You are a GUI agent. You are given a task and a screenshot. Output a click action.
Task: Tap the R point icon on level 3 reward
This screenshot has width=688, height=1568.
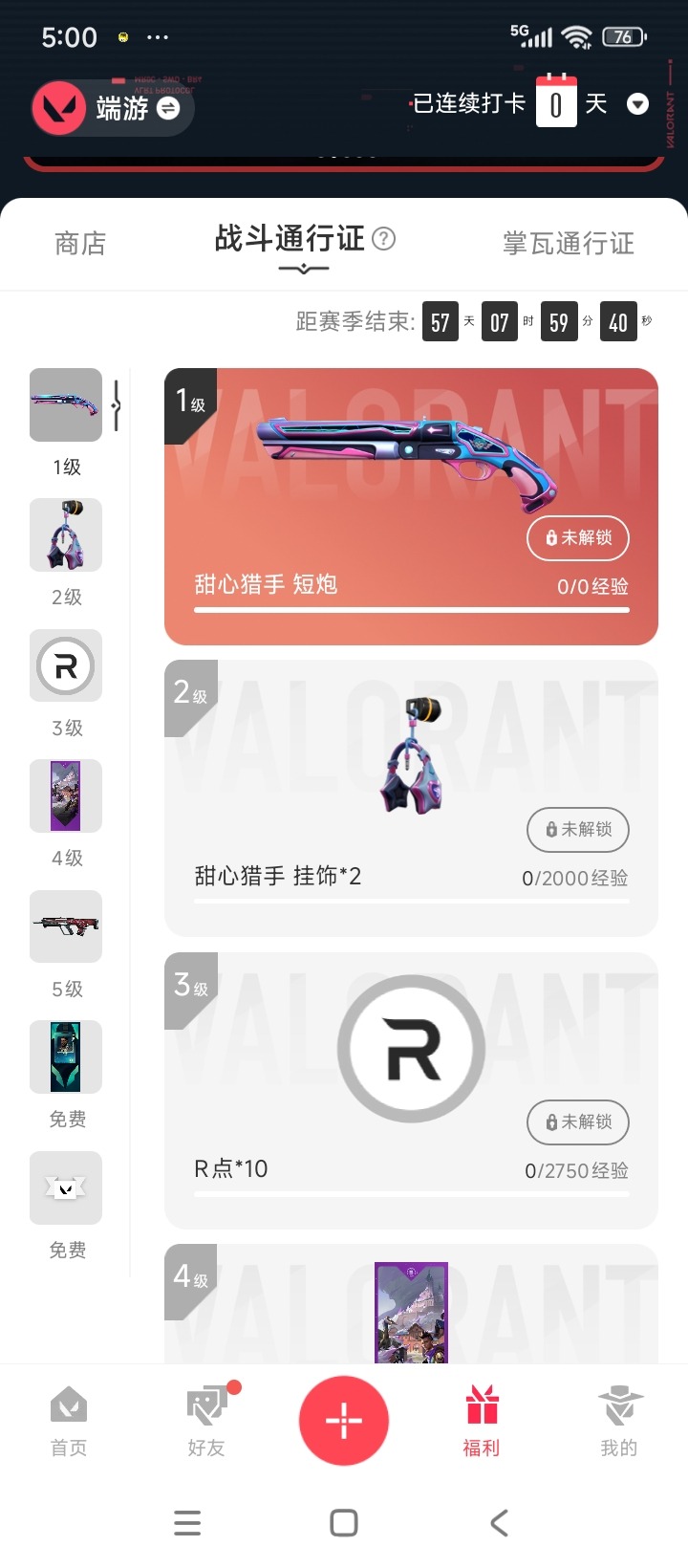[411, 1047]
